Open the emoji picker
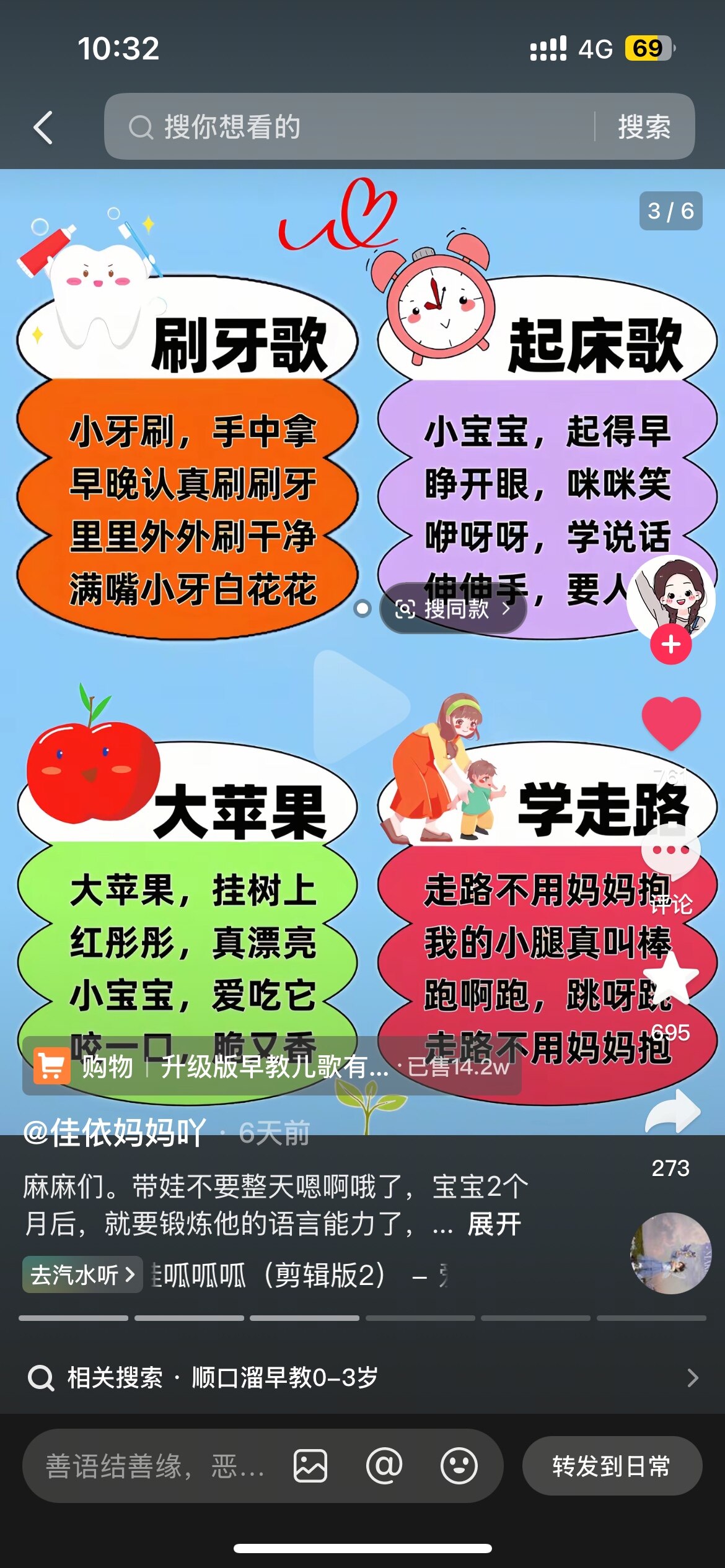The height and width of the screenshot is (1568, 725). point(459,1466)
